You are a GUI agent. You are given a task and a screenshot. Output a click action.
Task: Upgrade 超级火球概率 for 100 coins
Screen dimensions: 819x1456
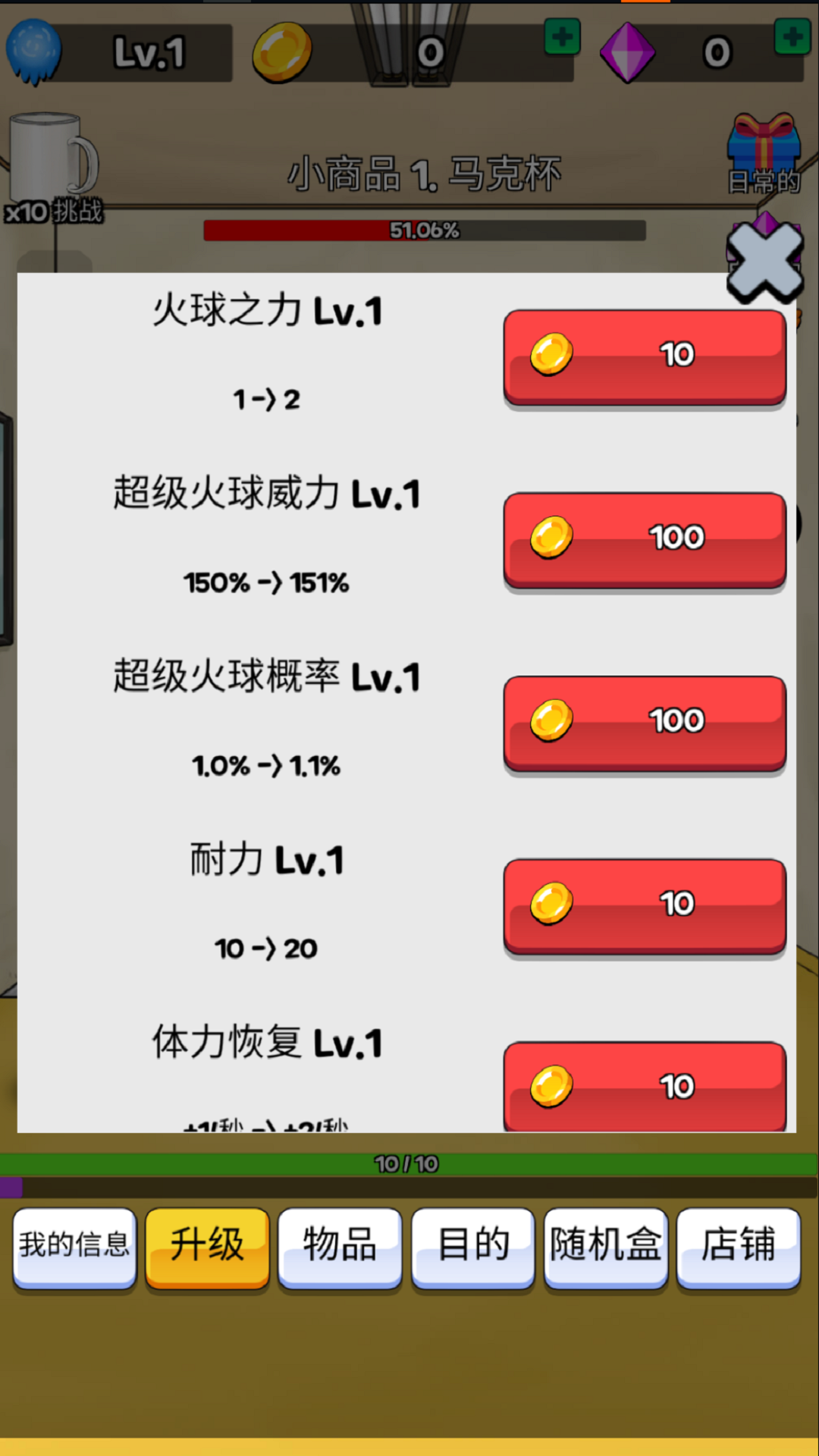click(645, 722)
